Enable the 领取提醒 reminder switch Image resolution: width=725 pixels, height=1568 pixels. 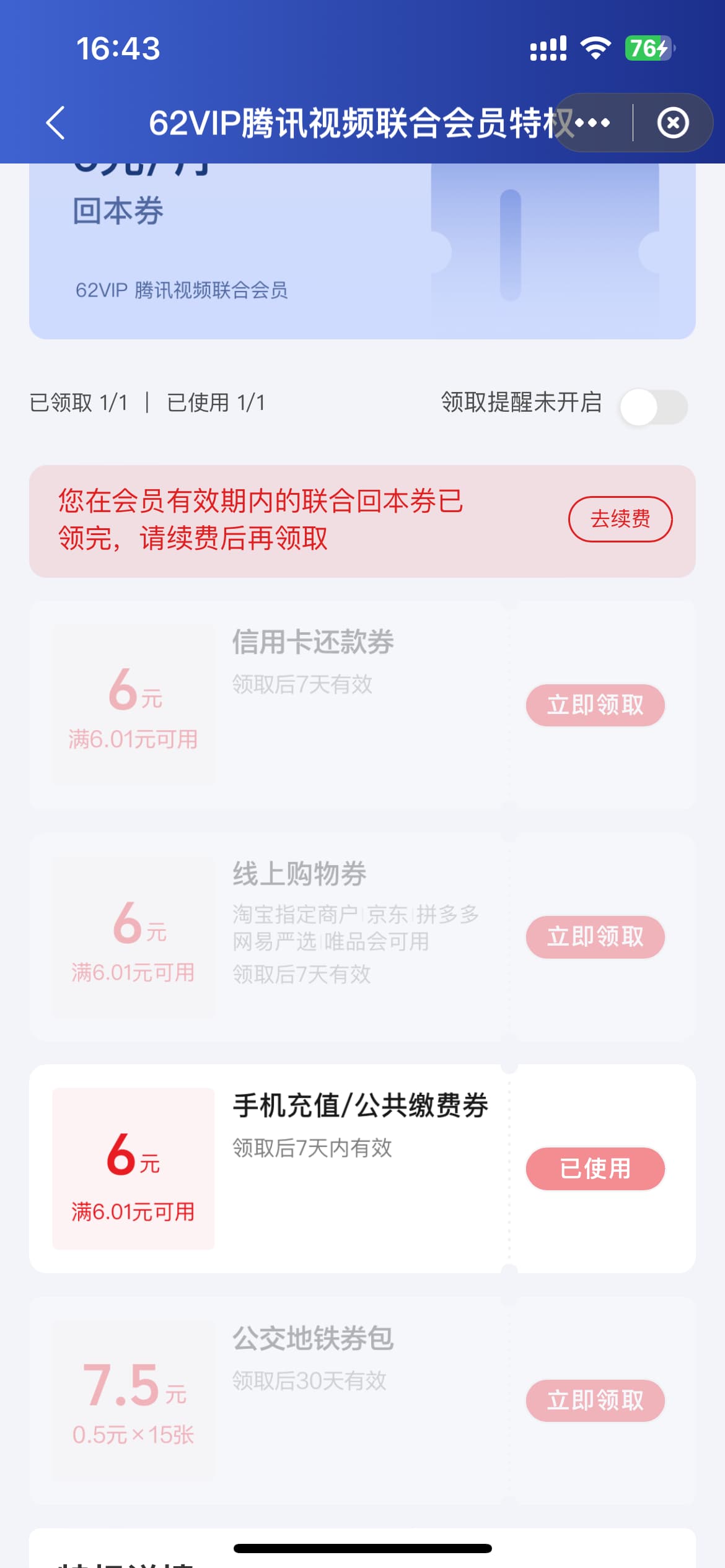(x=654, y=407)
